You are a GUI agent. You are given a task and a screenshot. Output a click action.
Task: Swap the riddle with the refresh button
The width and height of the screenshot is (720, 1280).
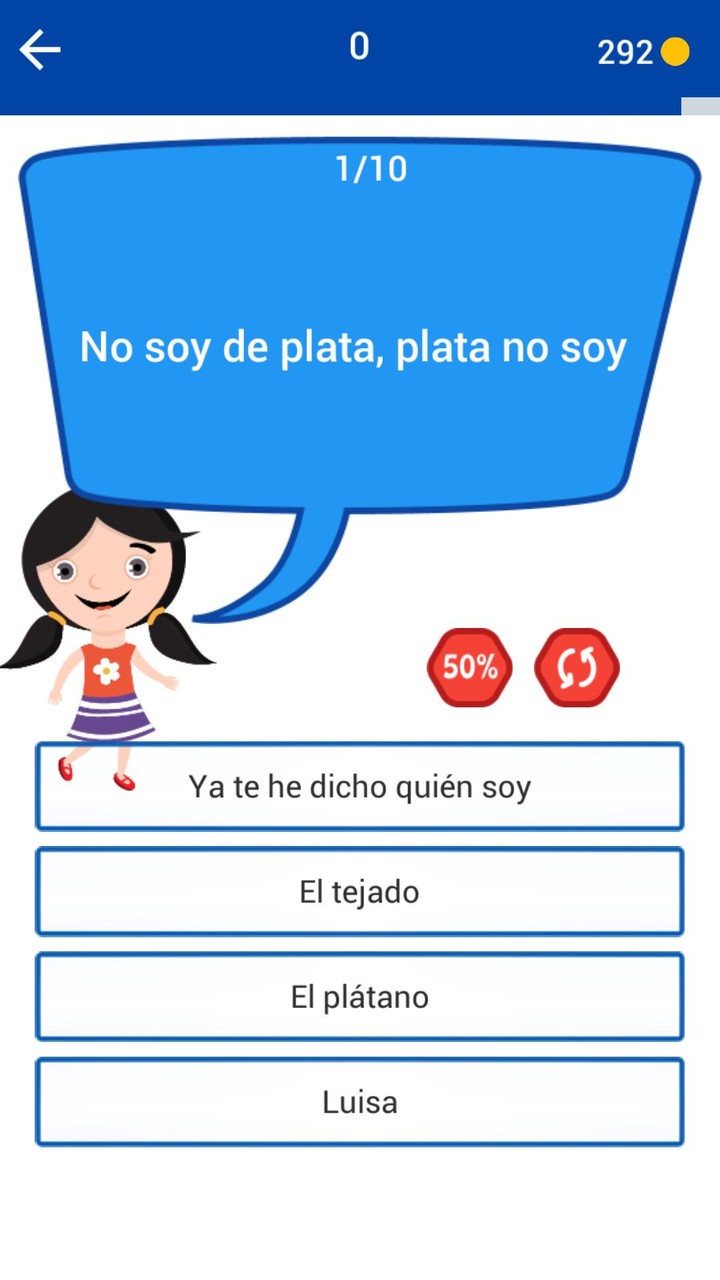(577, 667)
